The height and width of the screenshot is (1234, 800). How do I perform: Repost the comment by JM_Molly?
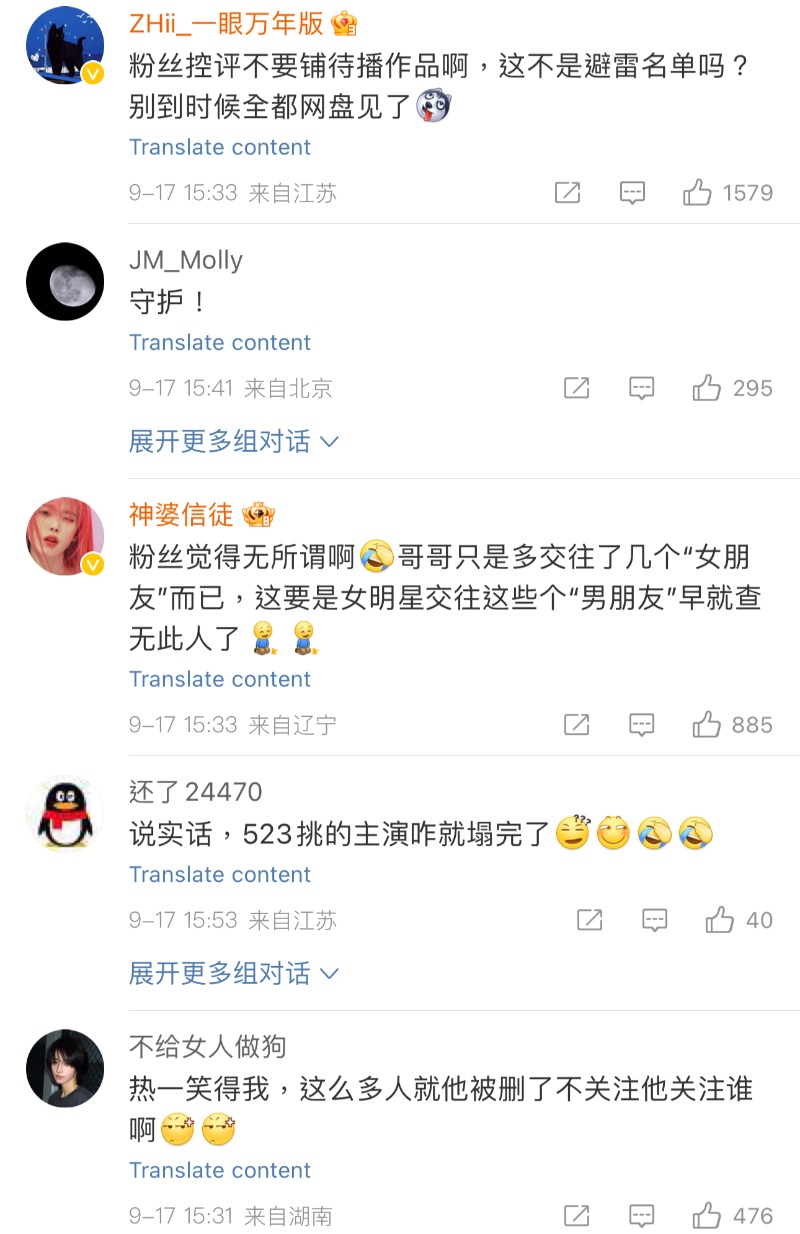[576, 388]
